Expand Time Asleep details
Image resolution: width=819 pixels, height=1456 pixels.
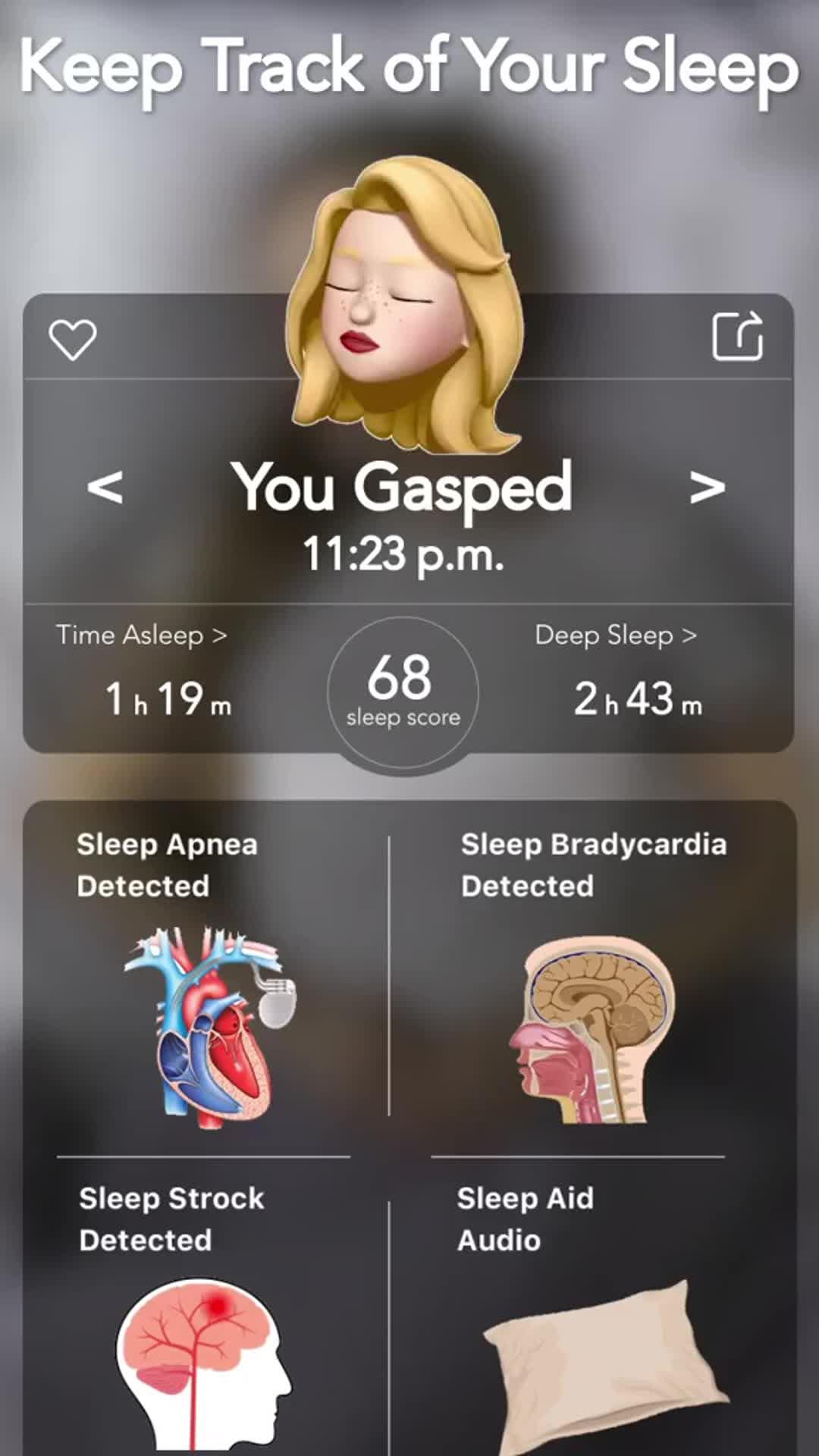142,635
